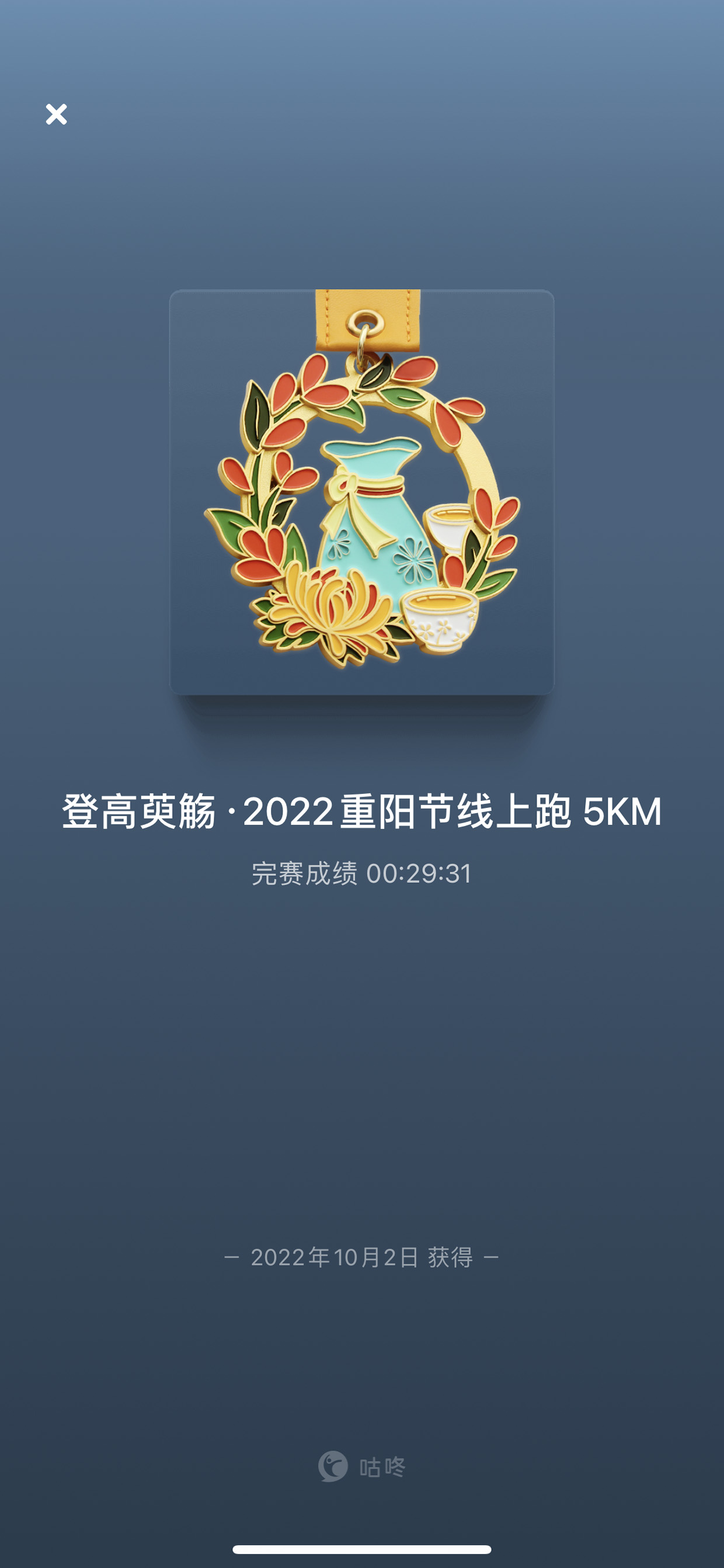Close the medal detail screen
This screenshot has width=724, height=1568.
[57, 114]
